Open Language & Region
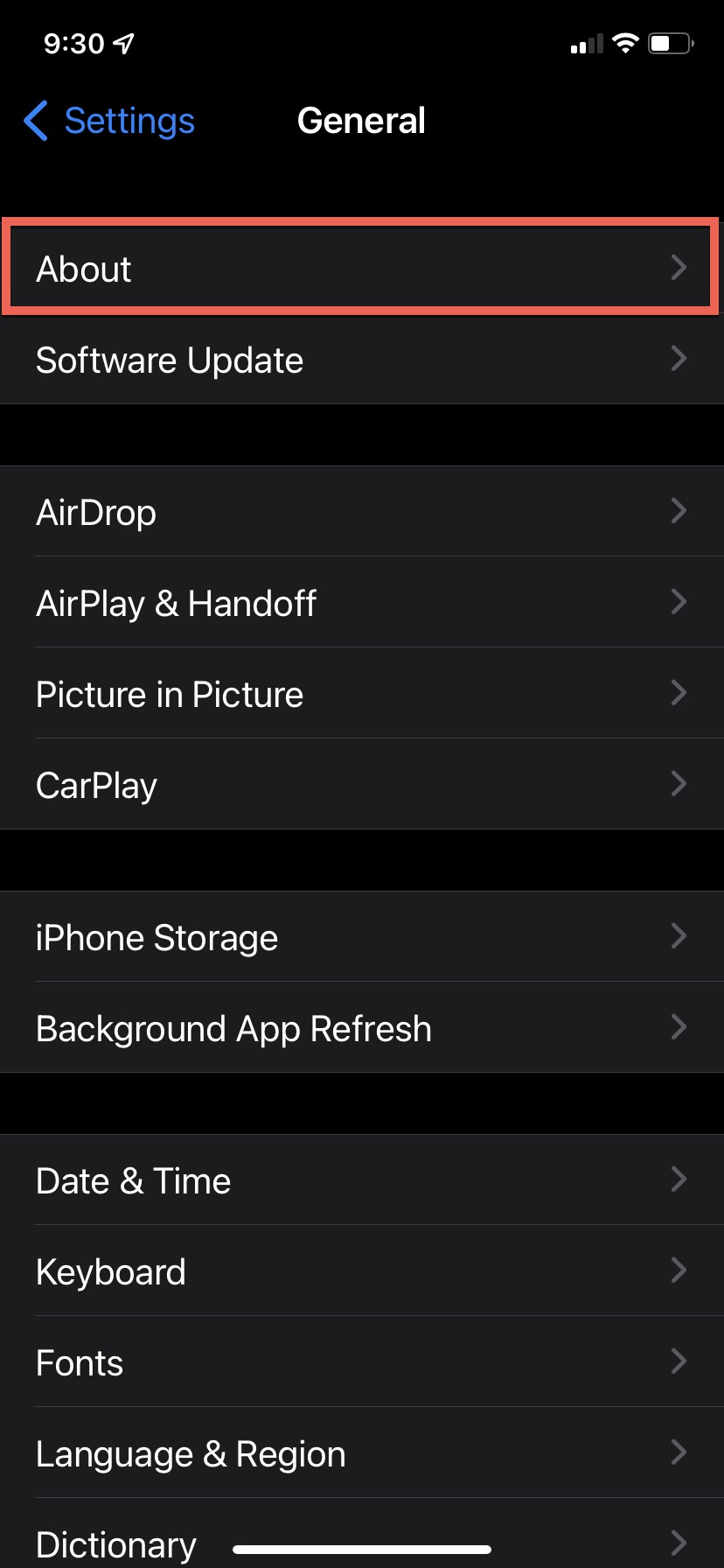The width and height of the screenshot is (724, 1568). click(361, 1453)
